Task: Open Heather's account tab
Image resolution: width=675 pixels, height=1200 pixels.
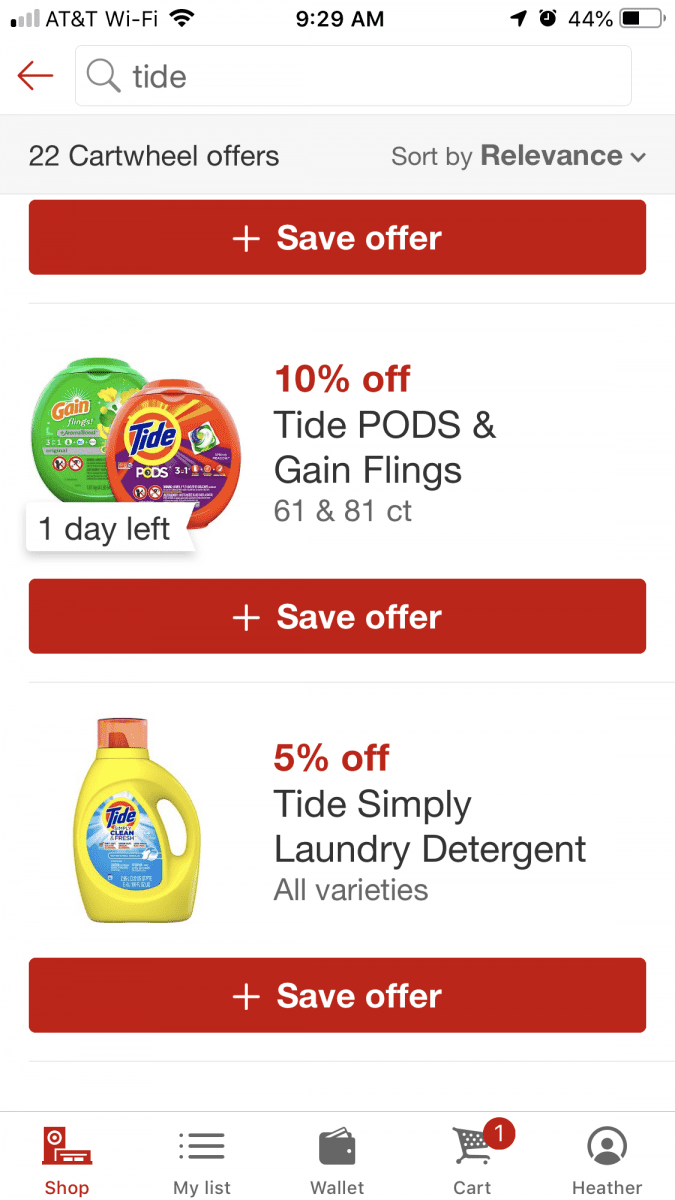Action: pos(607,1159)
